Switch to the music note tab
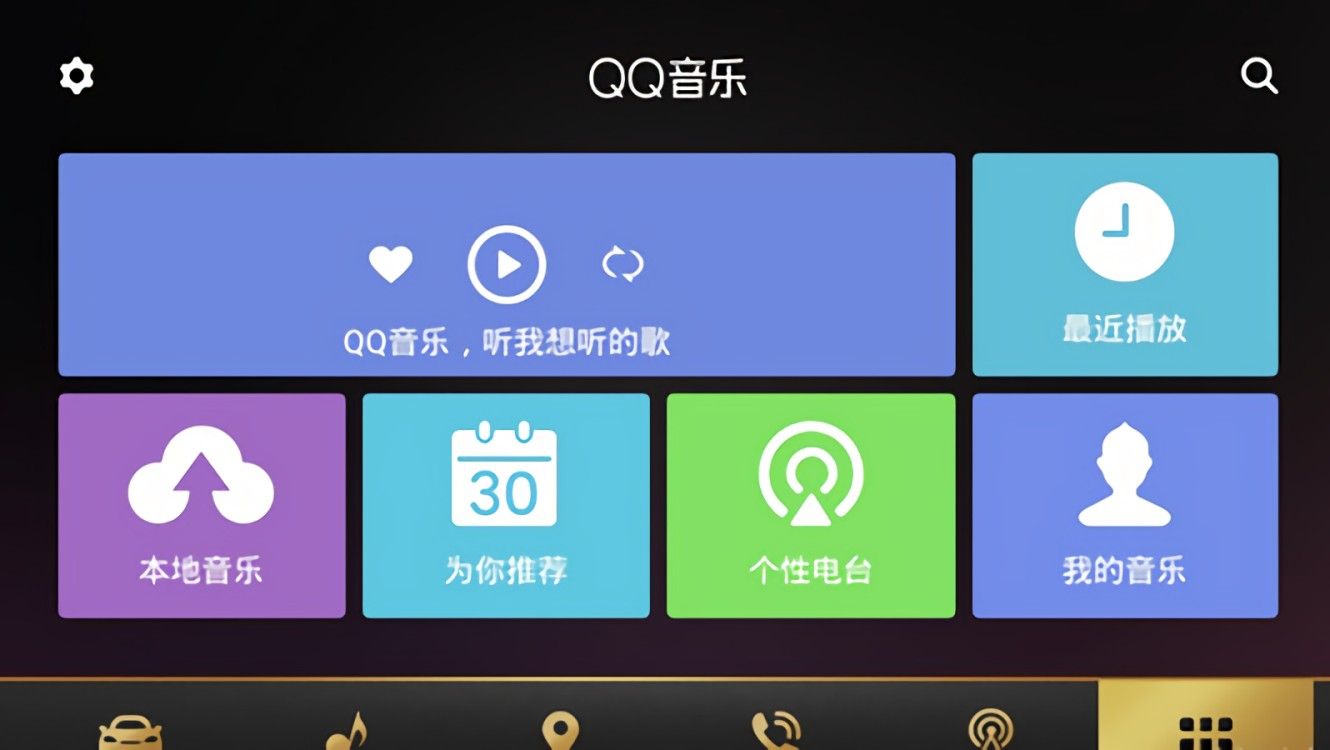Viewport: 1330px width, 750px height. [346, 730]
